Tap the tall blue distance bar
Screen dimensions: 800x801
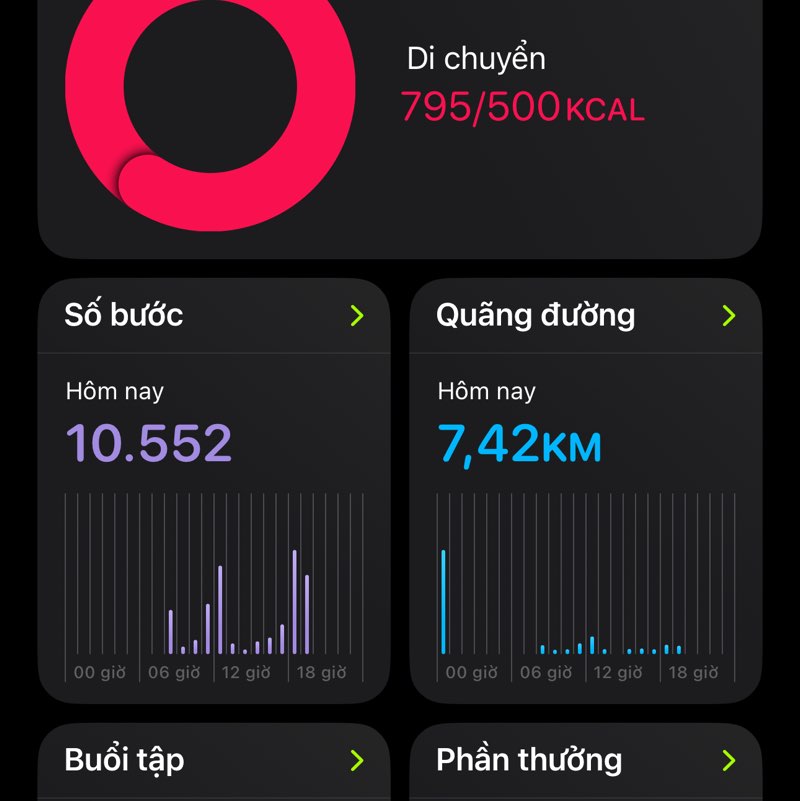[x=442, y=600]
